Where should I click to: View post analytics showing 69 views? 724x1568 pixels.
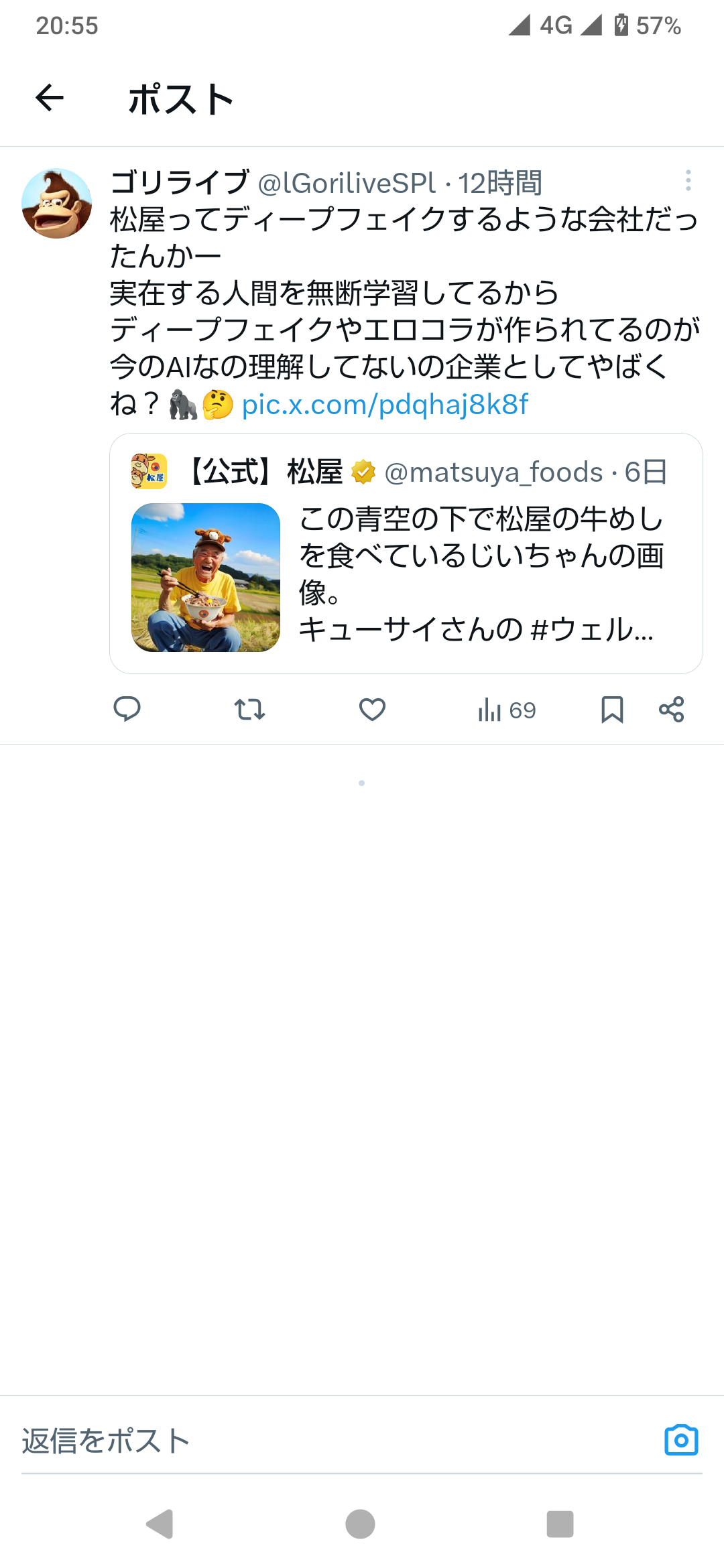pyautogui.click(x=507, y=710)
